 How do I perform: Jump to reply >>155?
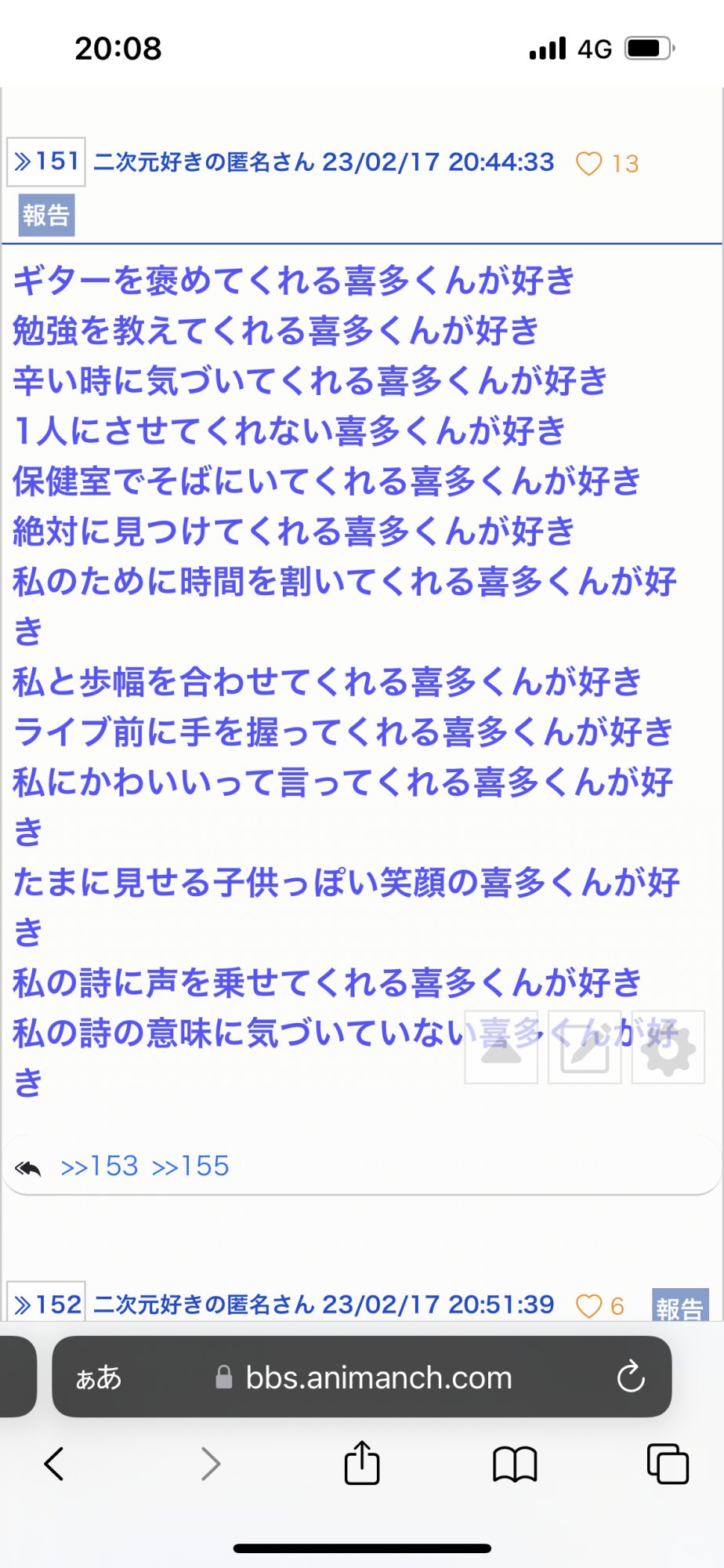coord(190,1166)
